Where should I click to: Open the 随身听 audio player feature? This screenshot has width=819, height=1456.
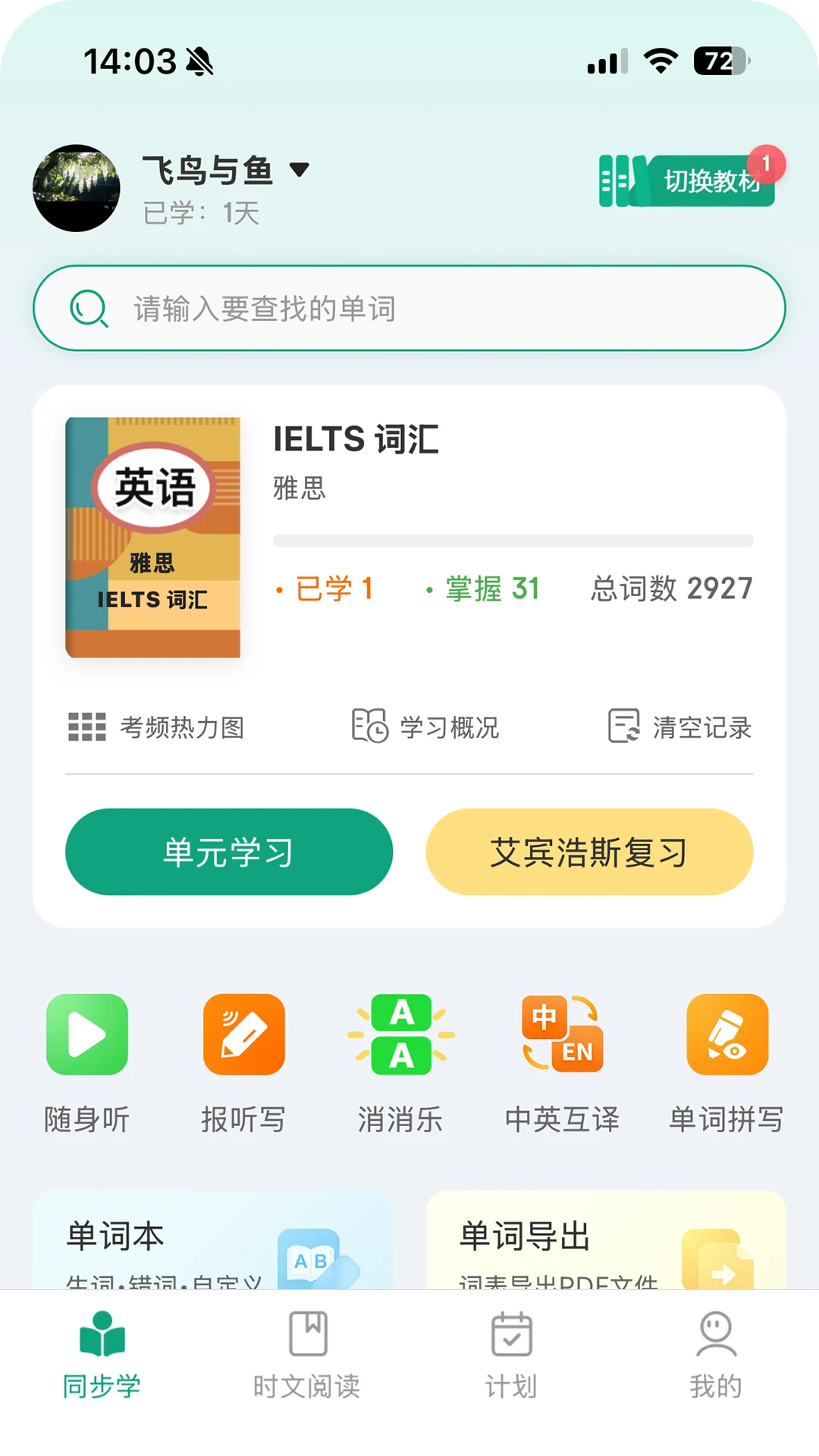pyautogui.click(x=87, y=1062)
